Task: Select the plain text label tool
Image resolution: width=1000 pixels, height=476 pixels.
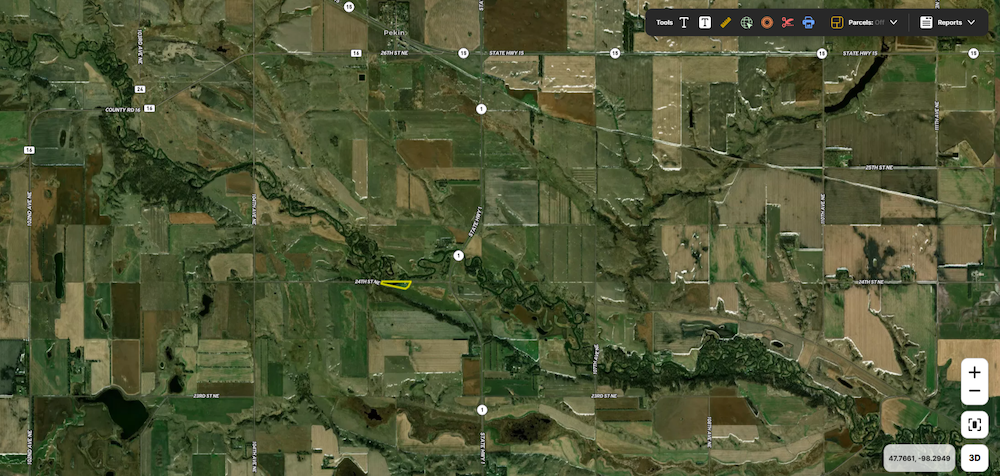Action: 684,22
